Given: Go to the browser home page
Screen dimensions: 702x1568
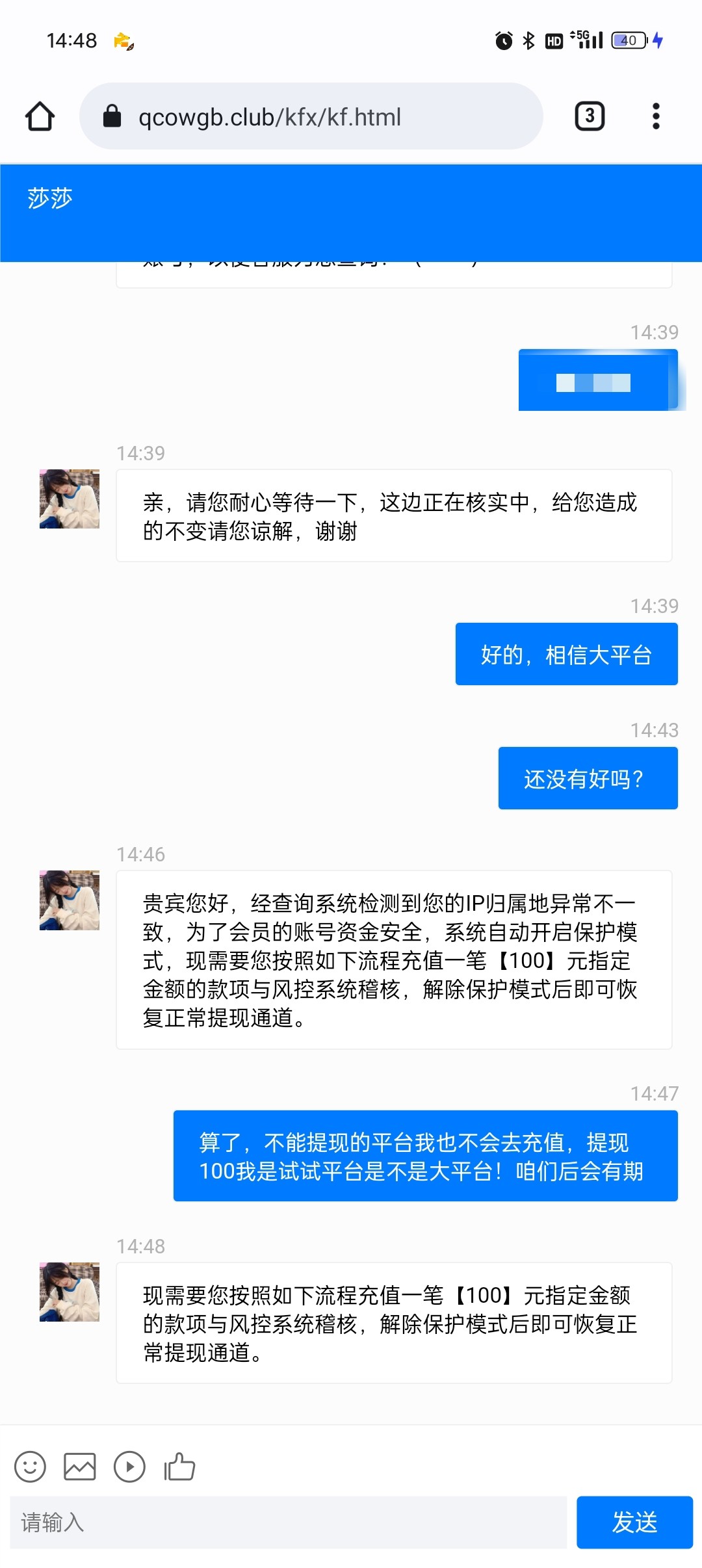Looking at the screenshot, I should (40, 116).
